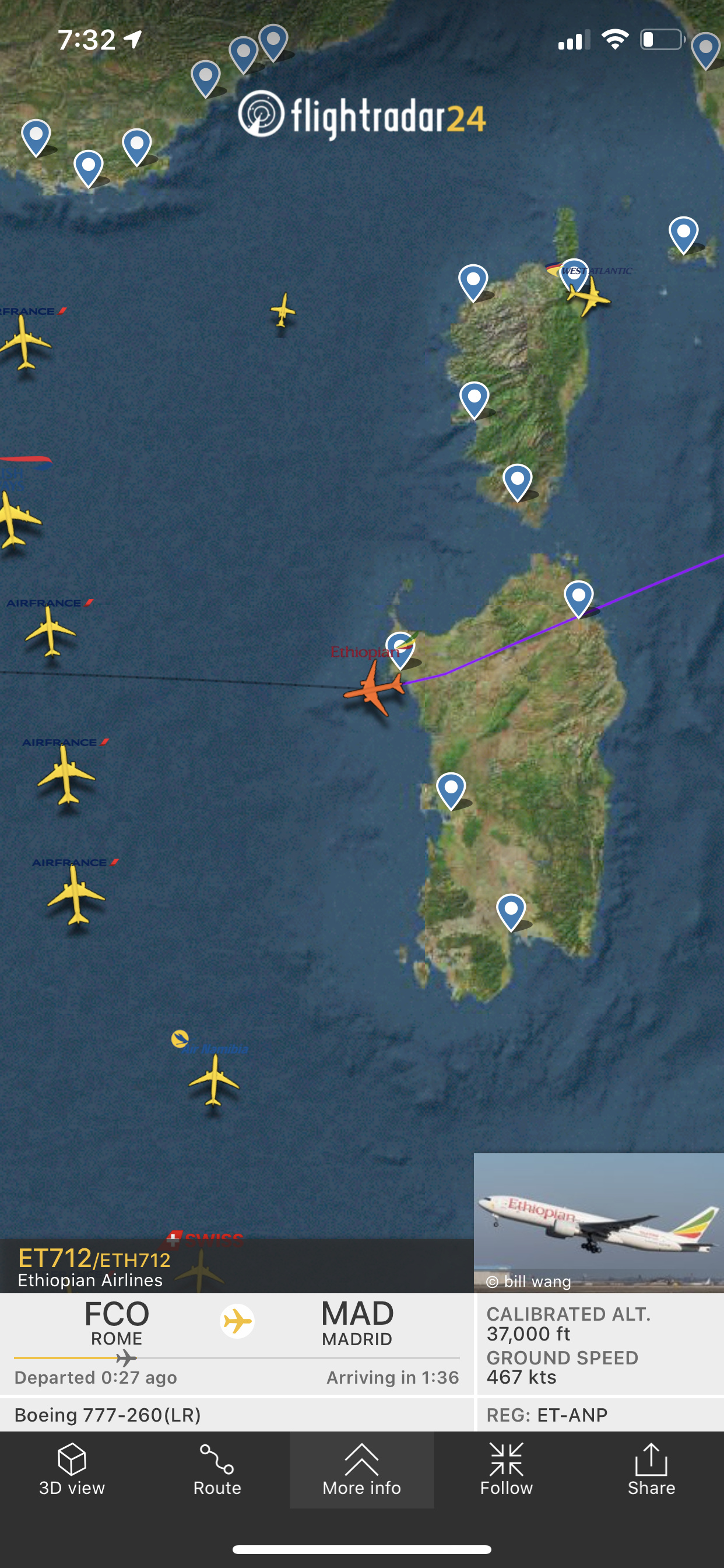
Task: Open the airport pin in northeast Sardinia
Action: pos(579,597)
